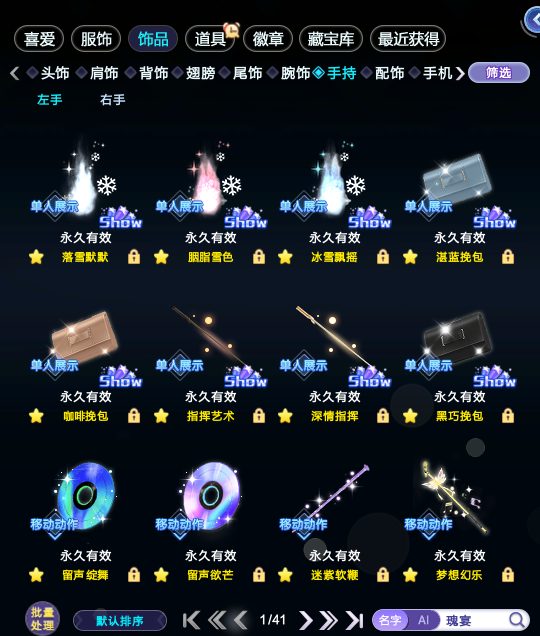The height and width of the screenshot is (636, 540).
Task: Toggle the lock on 梦想幻乐
Action: [508, 575]
